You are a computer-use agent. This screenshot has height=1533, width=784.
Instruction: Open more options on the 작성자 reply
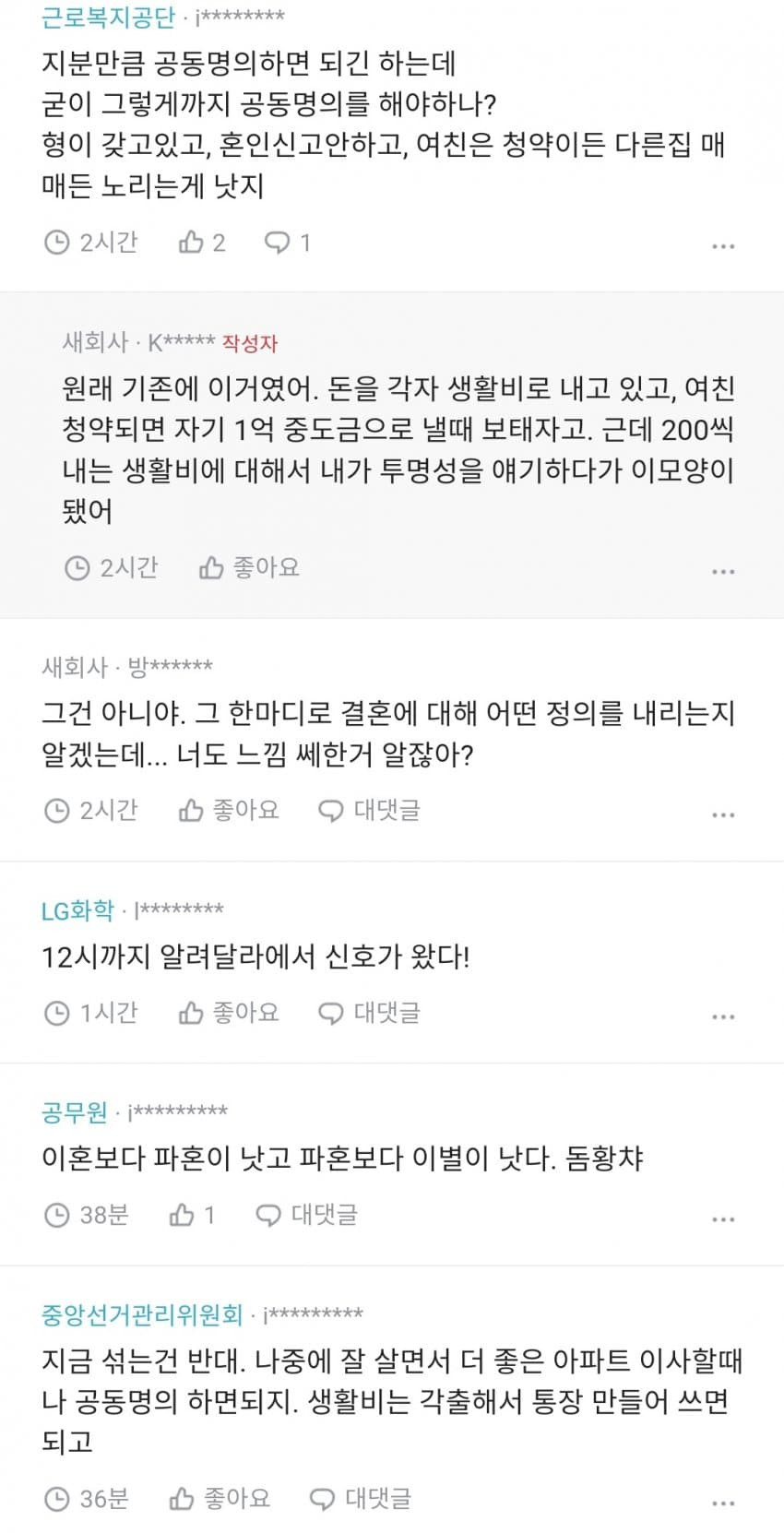[723, 572]
